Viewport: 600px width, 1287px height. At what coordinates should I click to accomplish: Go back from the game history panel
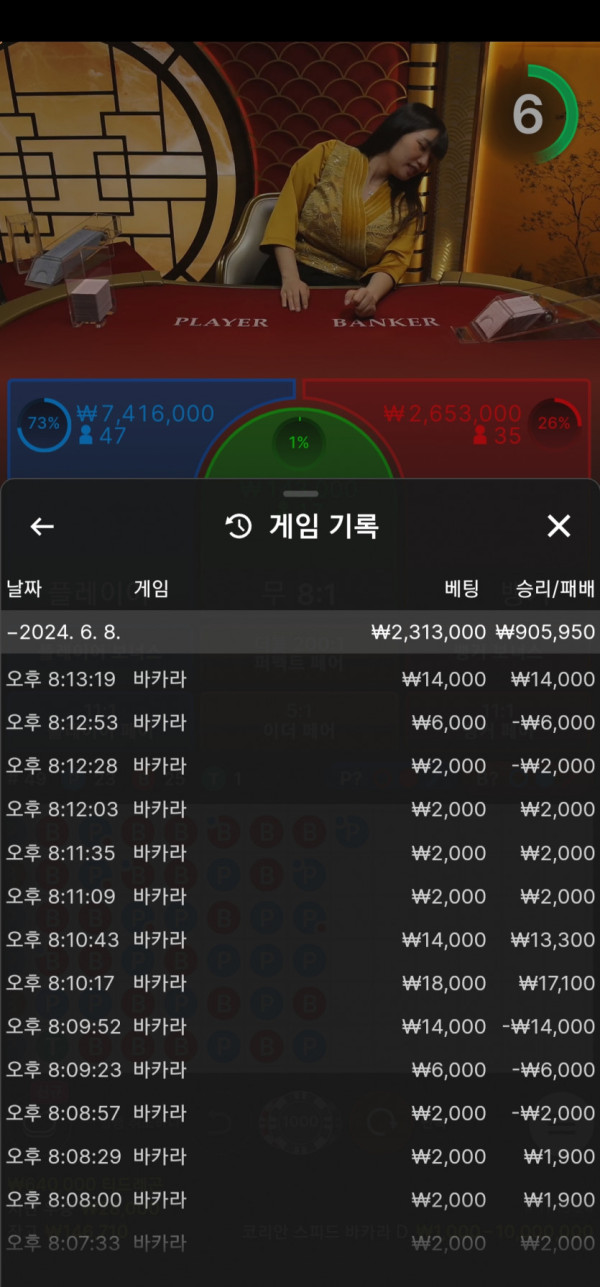point(42,526)
